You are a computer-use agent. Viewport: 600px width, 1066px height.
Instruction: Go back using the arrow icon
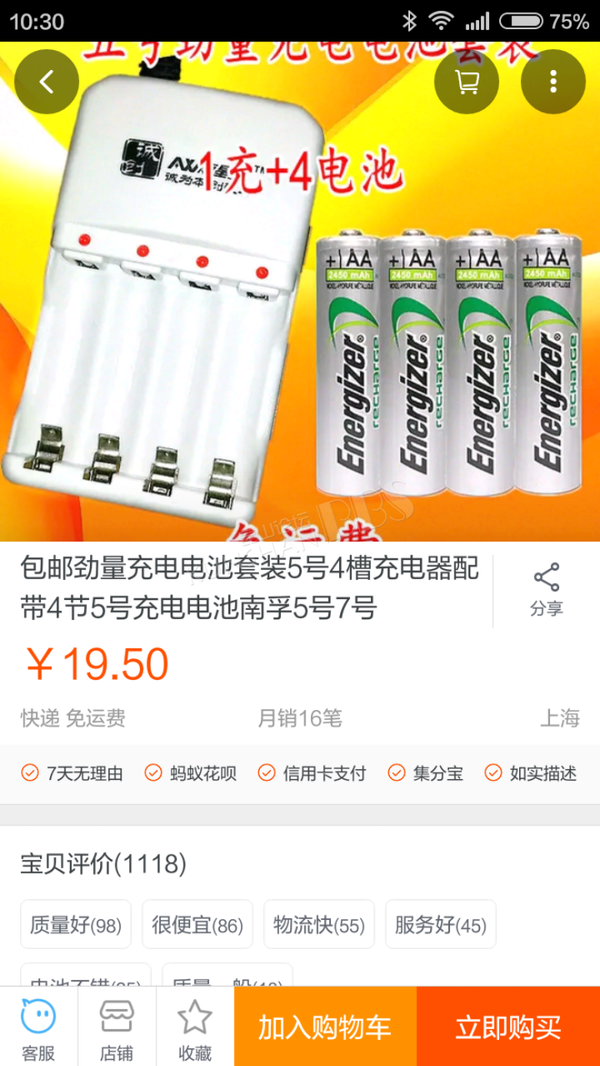point(46,82)
